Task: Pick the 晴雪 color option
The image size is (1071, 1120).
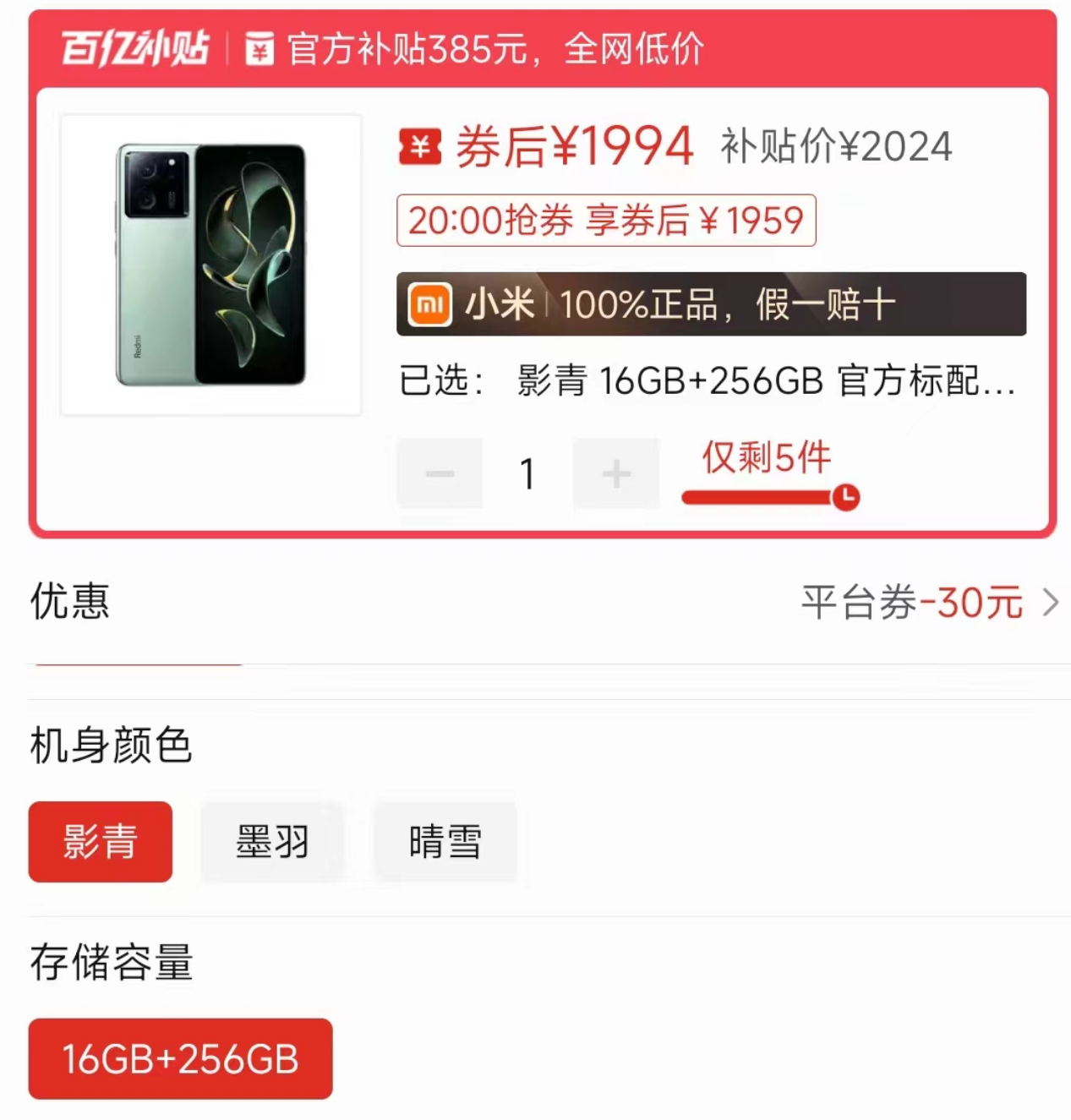Action: click(445, 842)
